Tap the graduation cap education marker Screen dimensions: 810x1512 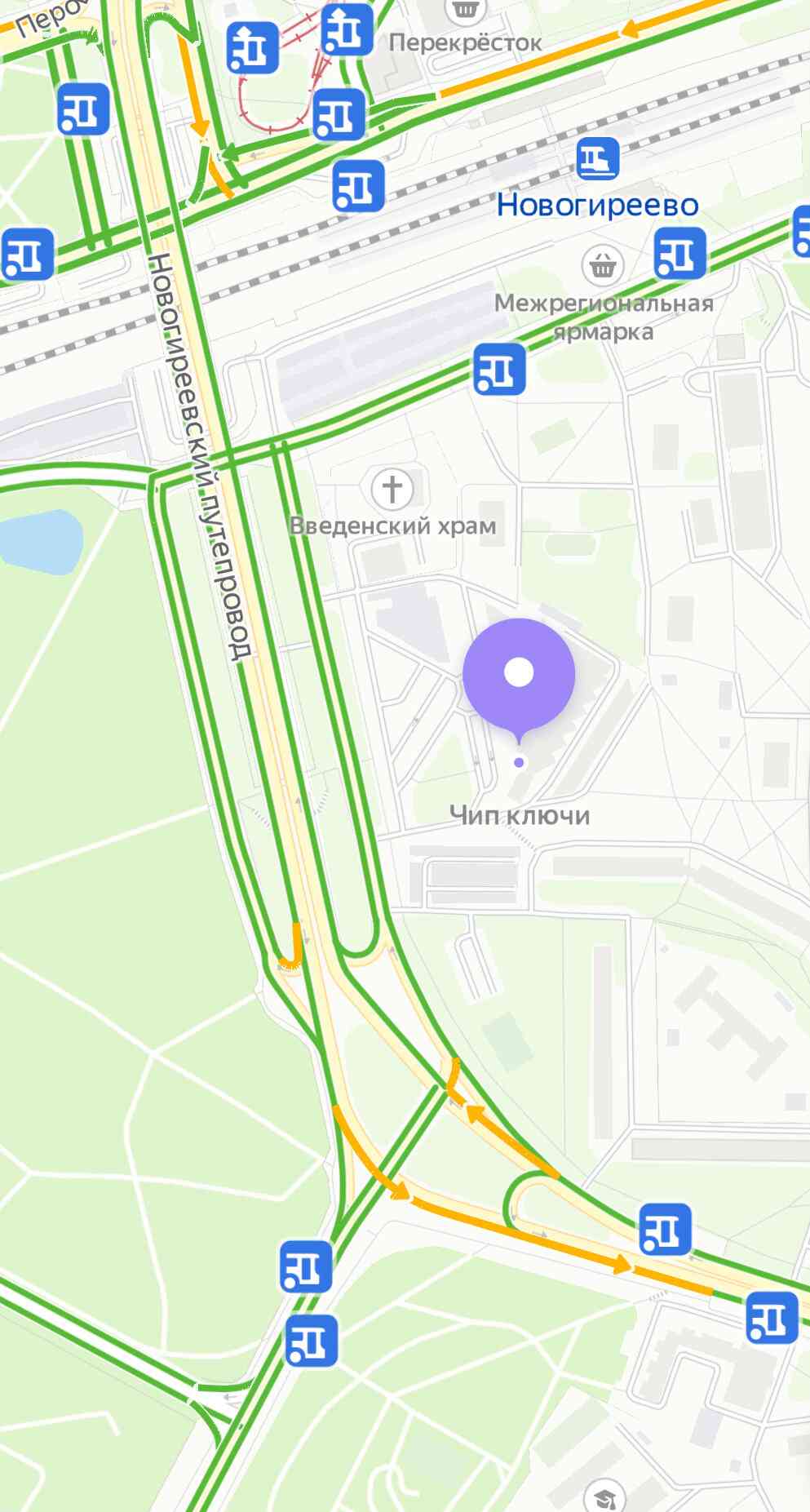coord(604,1496)
